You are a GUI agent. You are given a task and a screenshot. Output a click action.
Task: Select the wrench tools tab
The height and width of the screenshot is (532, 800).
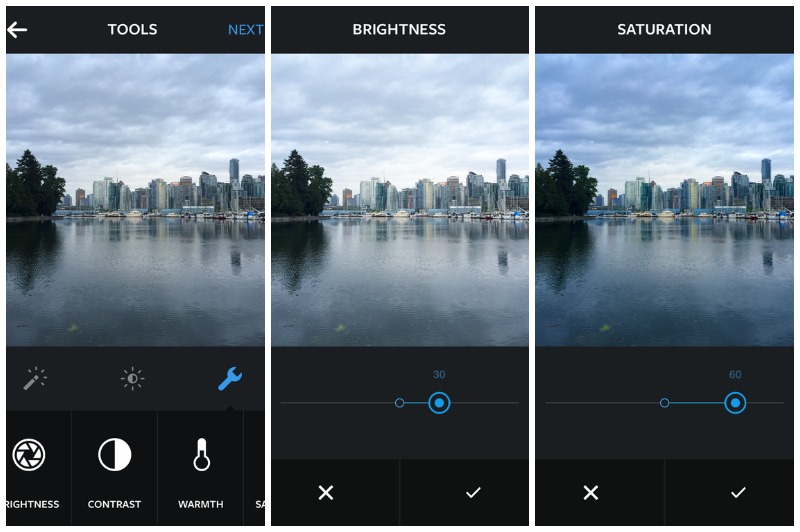[x=229, y=378]
